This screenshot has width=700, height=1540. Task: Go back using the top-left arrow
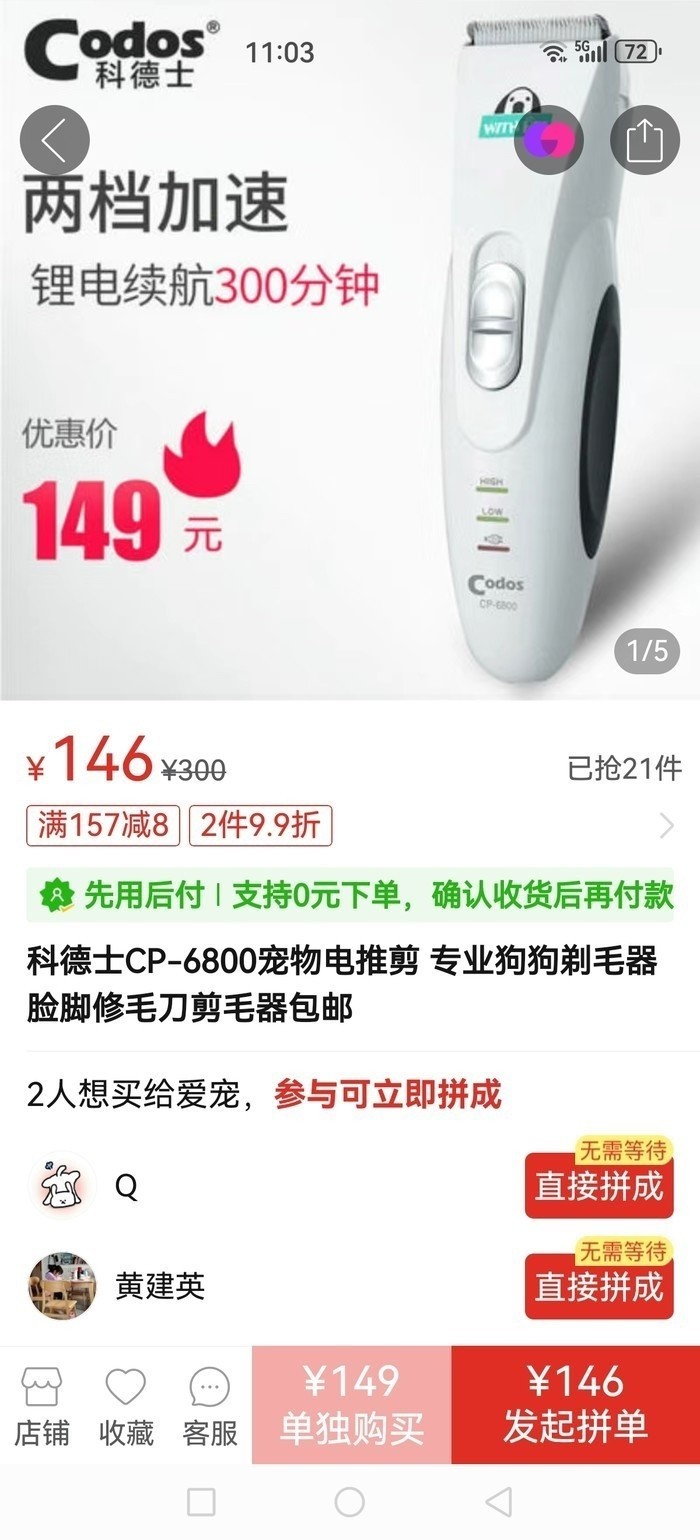54,141
